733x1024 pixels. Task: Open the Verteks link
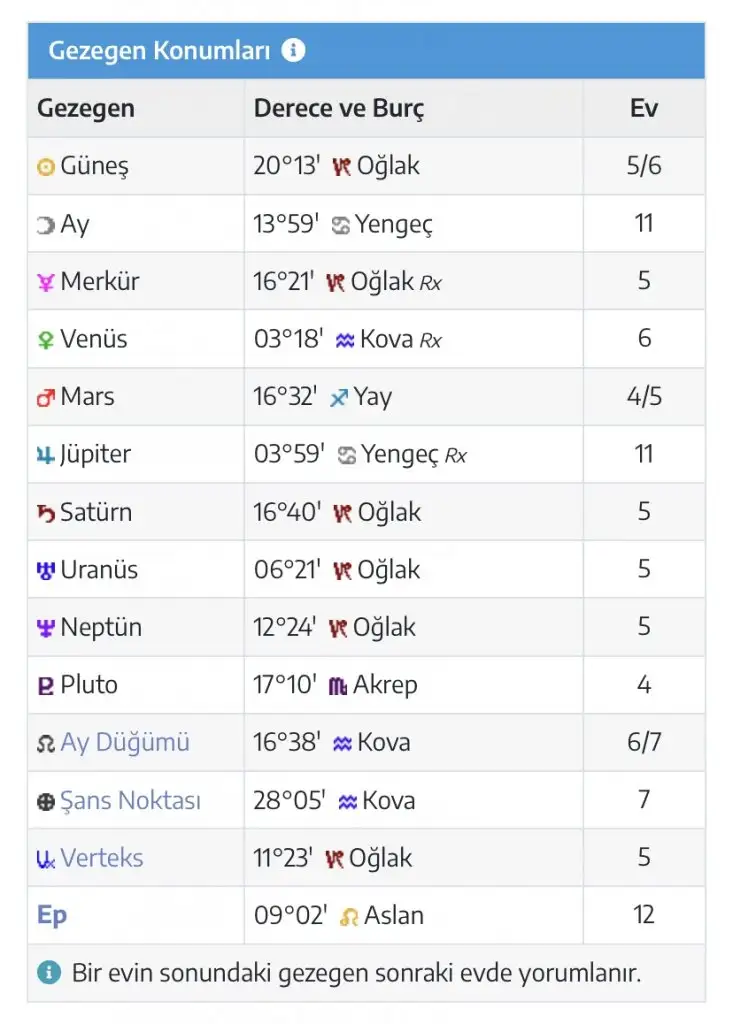(x=101, y=857)
